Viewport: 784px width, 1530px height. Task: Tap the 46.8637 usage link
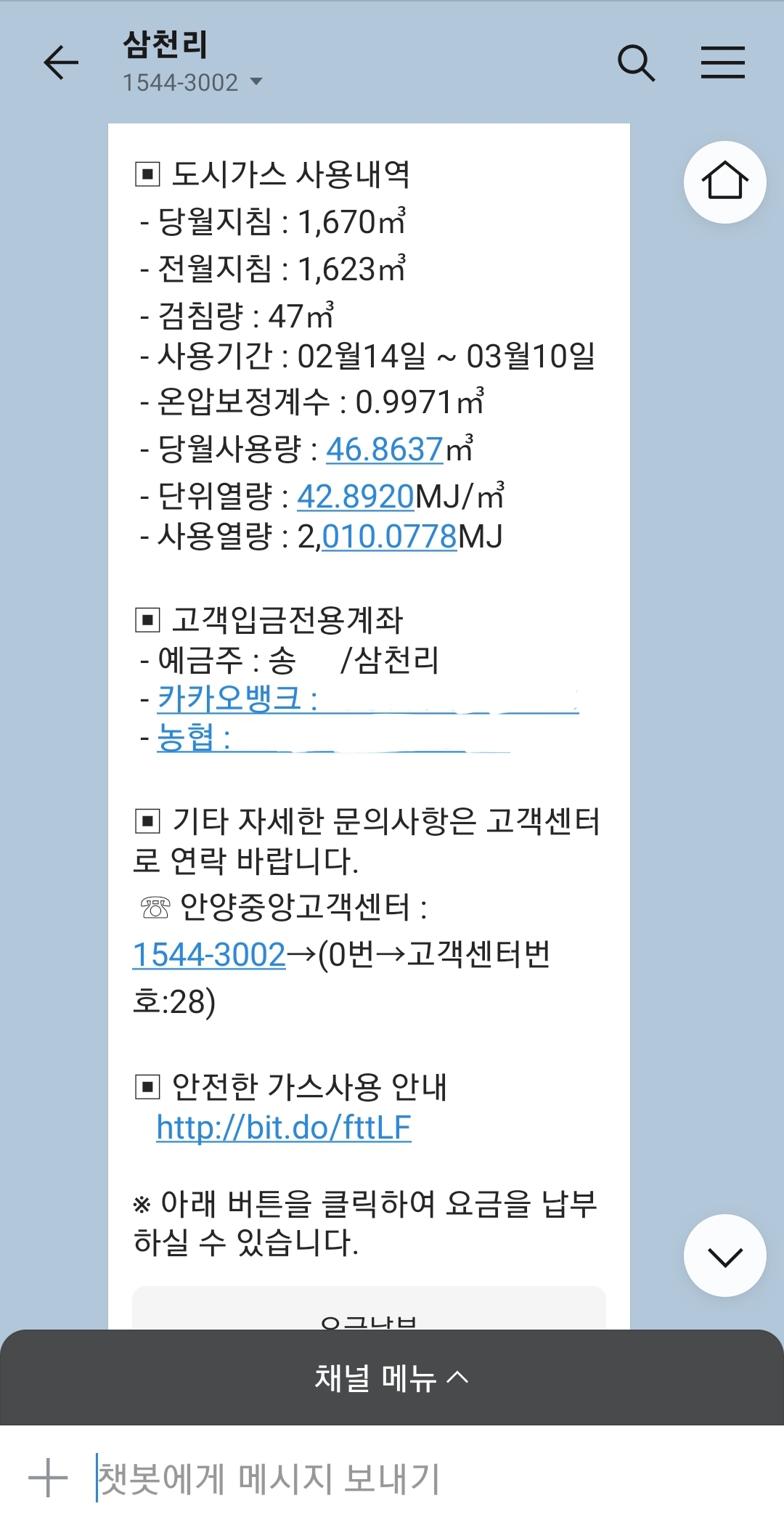(384, 449)
